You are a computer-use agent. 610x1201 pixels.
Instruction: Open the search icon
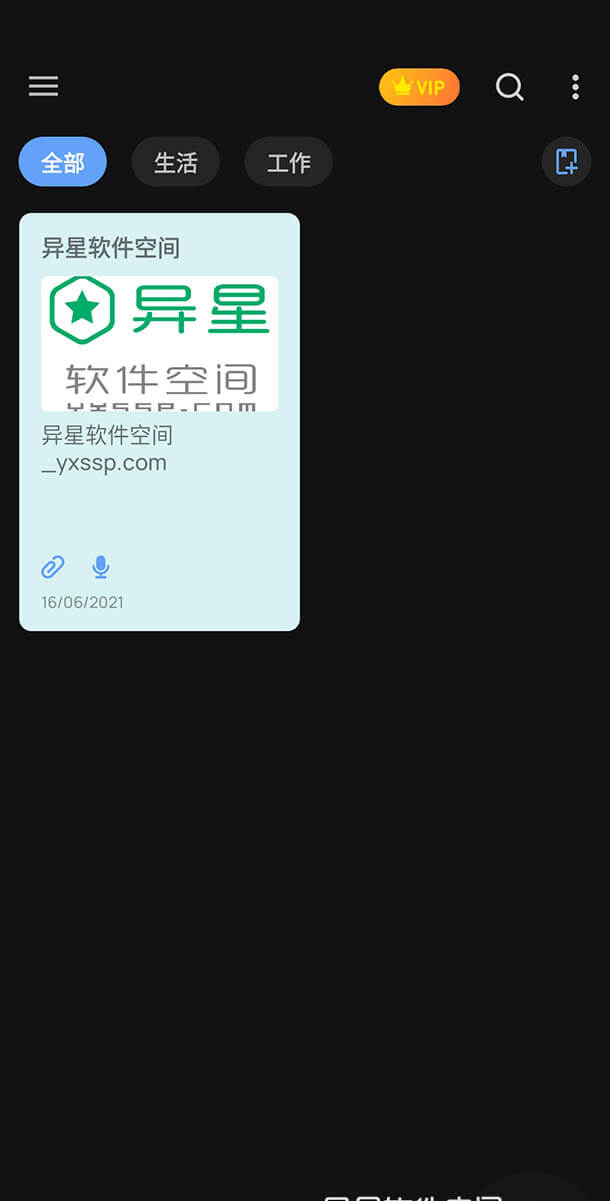[510, 87]
